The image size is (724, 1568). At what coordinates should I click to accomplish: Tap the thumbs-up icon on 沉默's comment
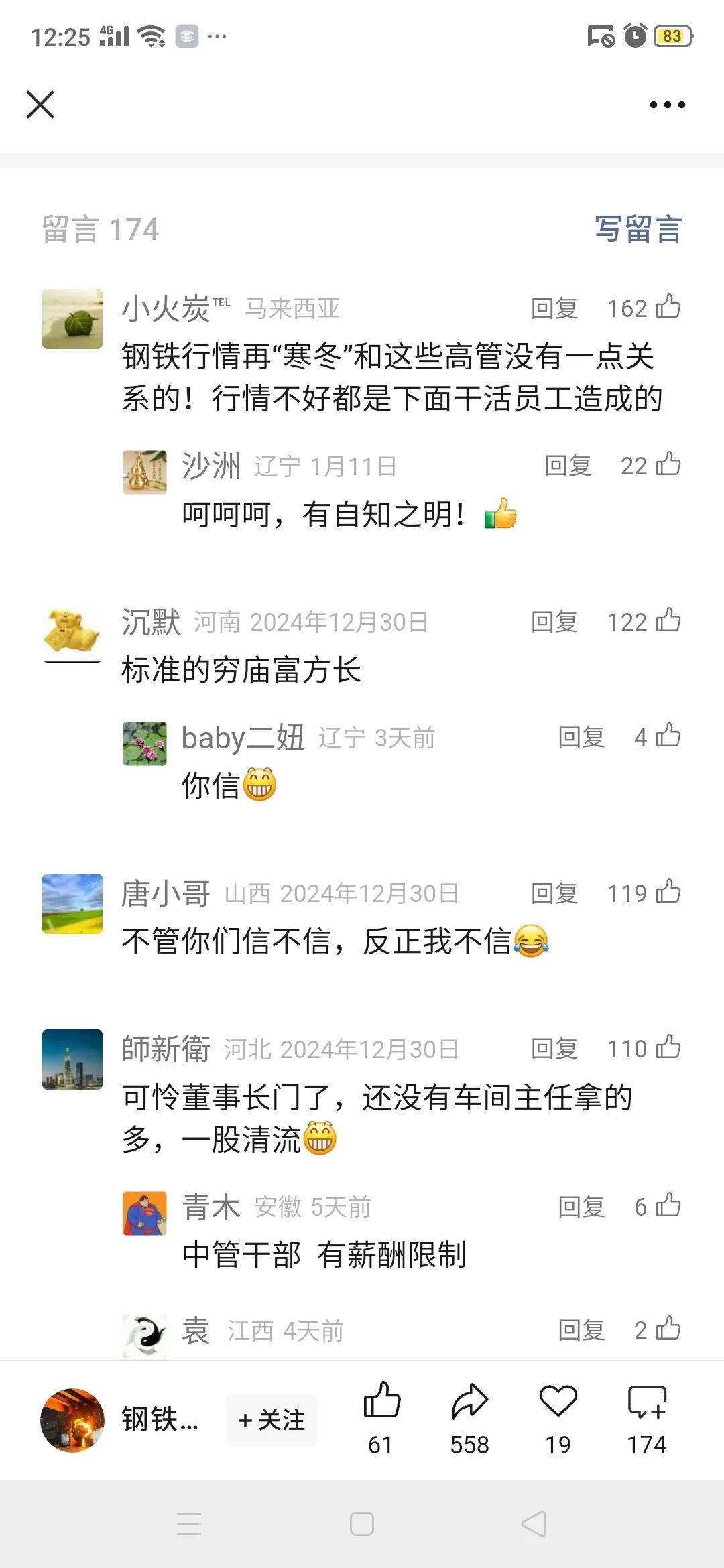(x=669, y=620)
